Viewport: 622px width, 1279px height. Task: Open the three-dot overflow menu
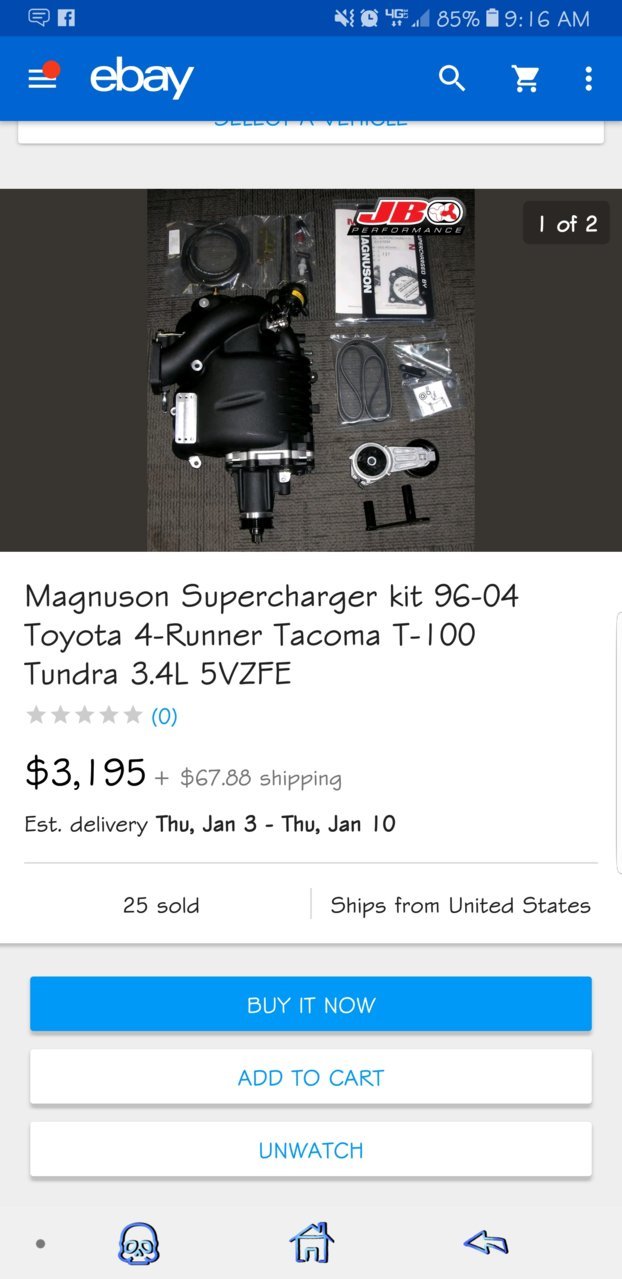tap(588, 79)
